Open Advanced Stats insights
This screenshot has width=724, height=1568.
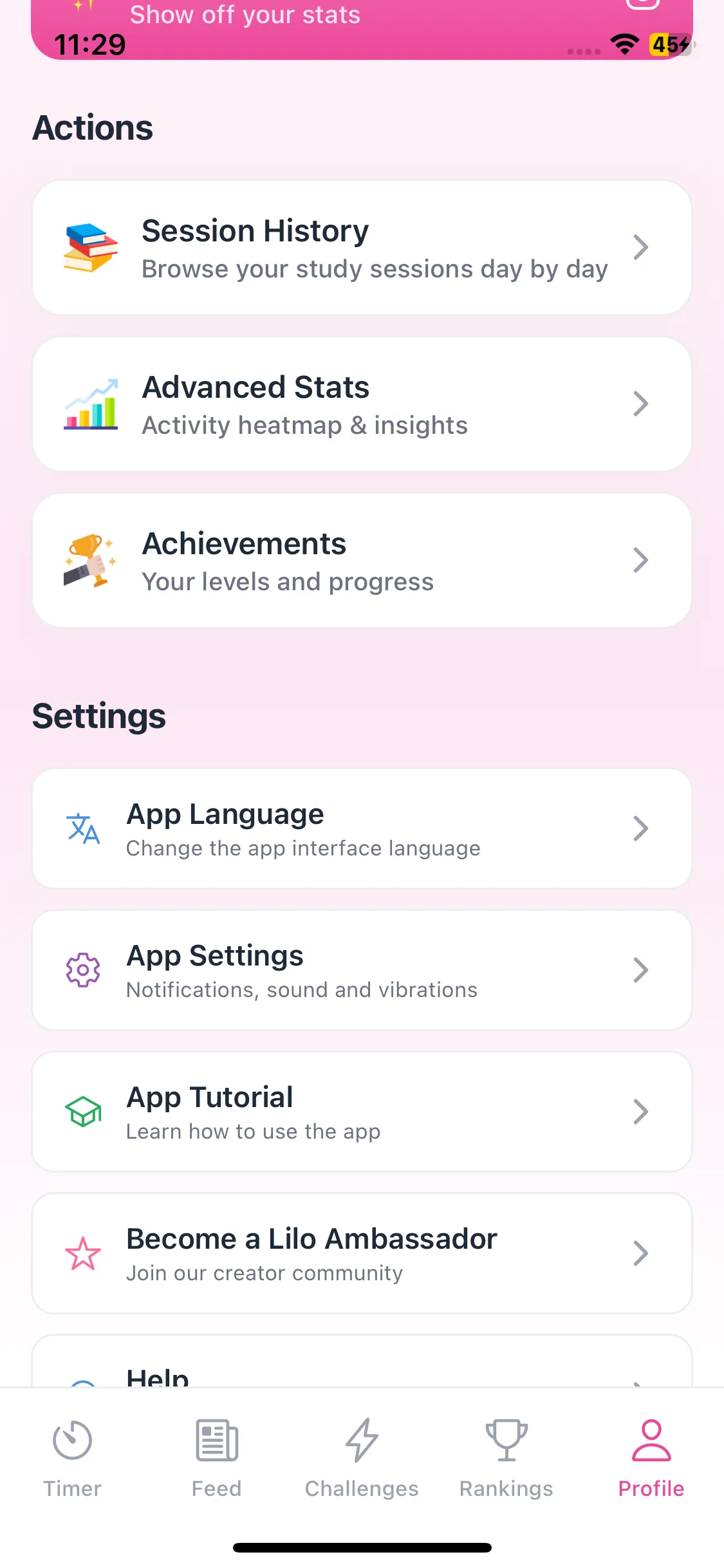click(362, 404)
